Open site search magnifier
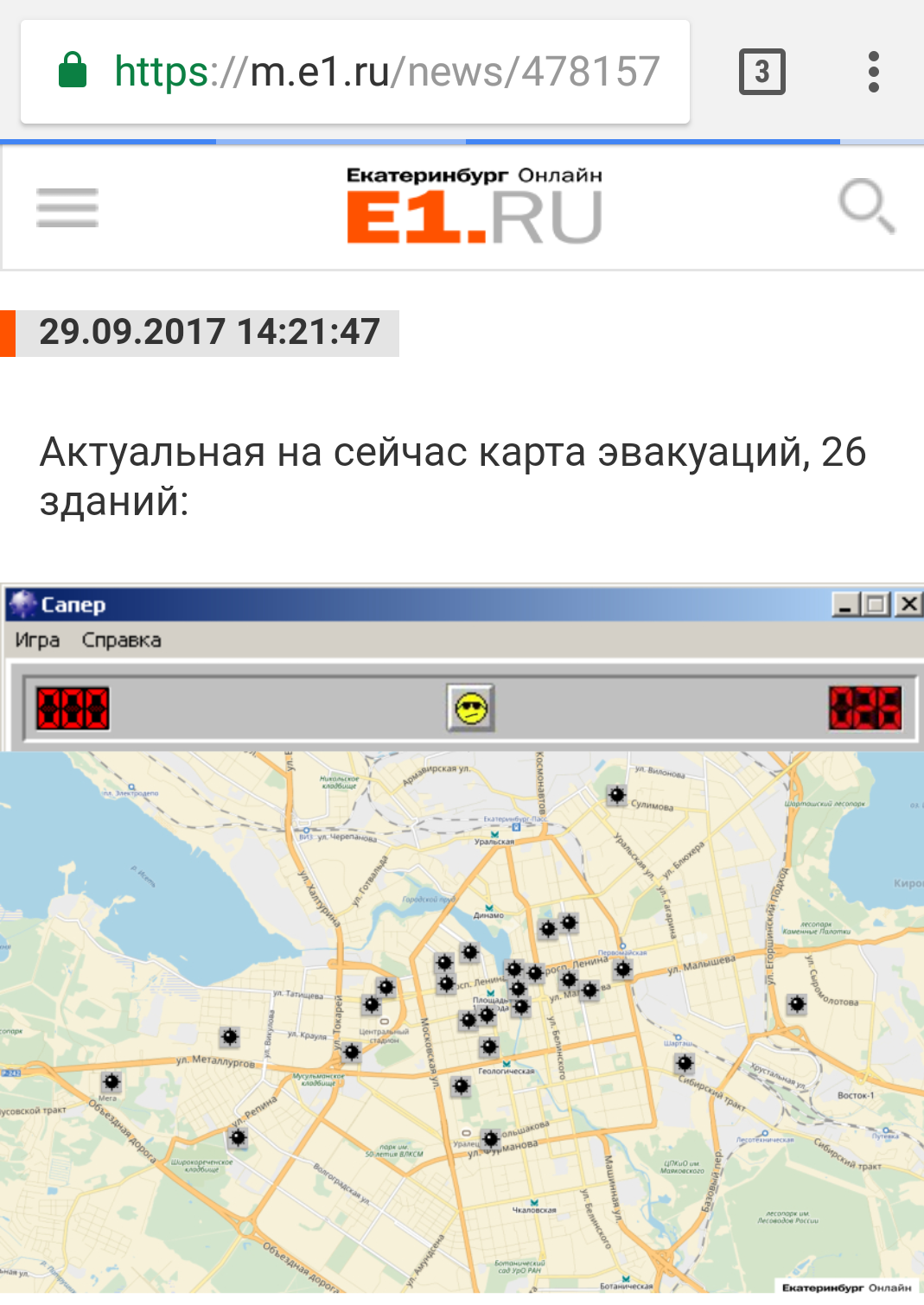The height and width of the screenshot is (1305, 924). click(865, 207)
